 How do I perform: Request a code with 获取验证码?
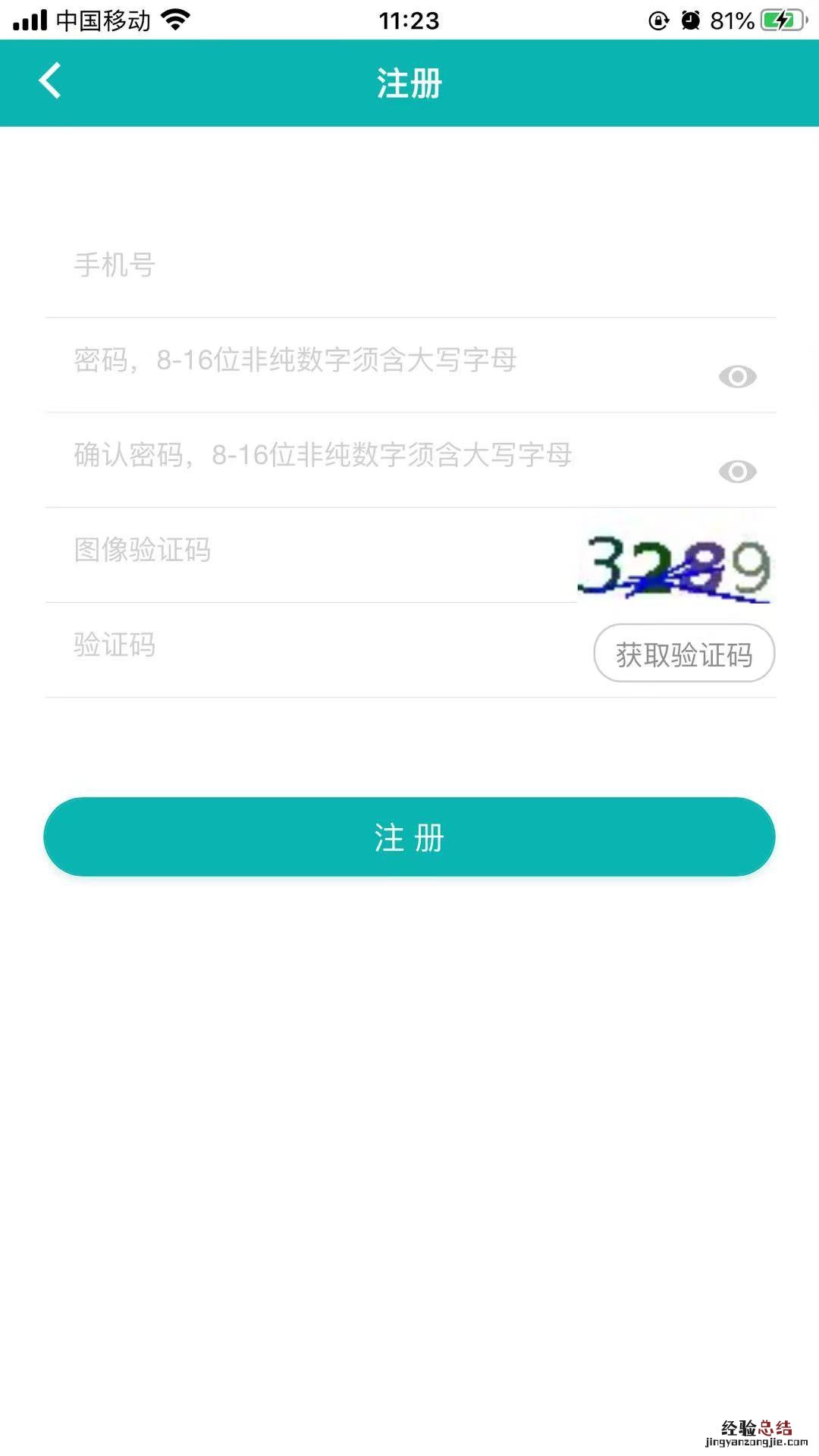(684, 654)
